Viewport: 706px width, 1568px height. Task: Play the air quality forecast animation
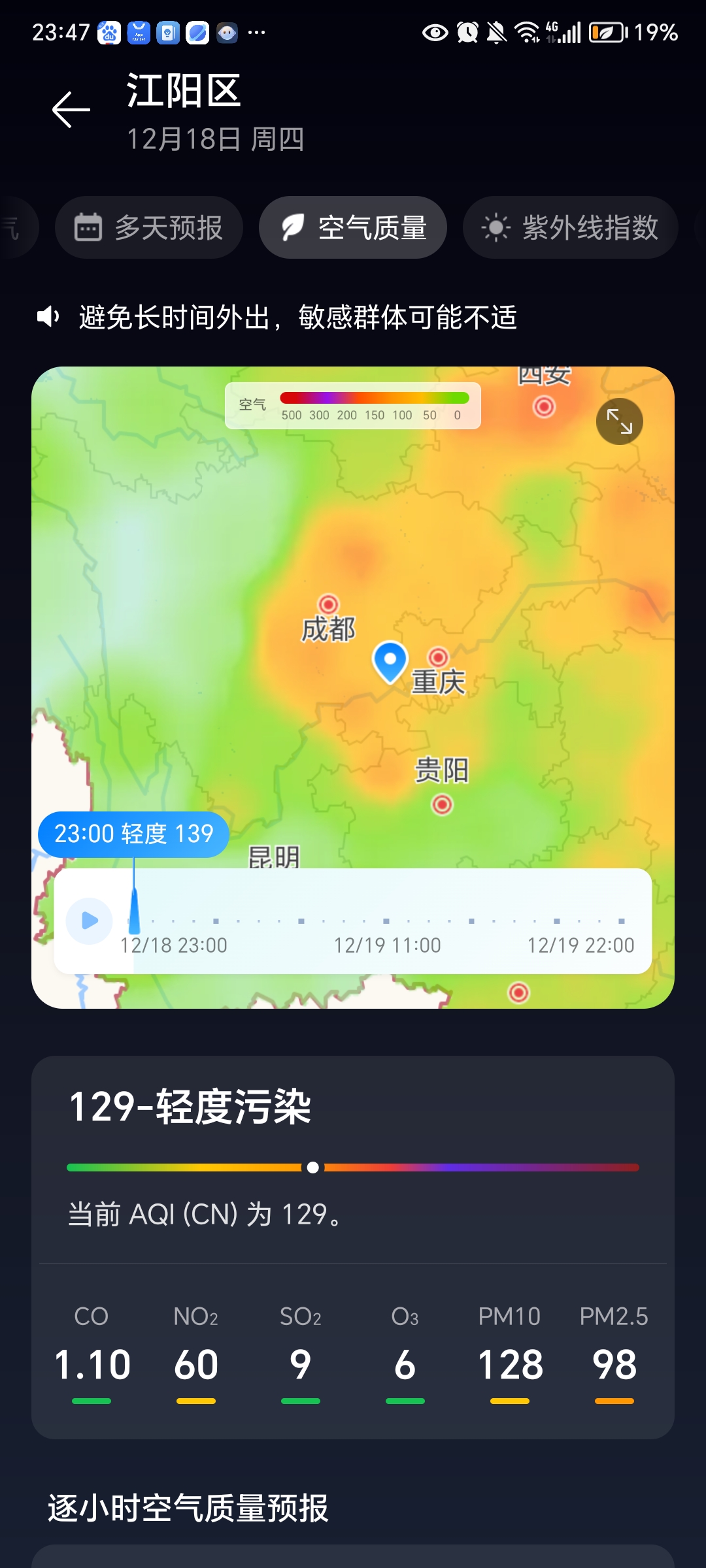coord(90,921)
